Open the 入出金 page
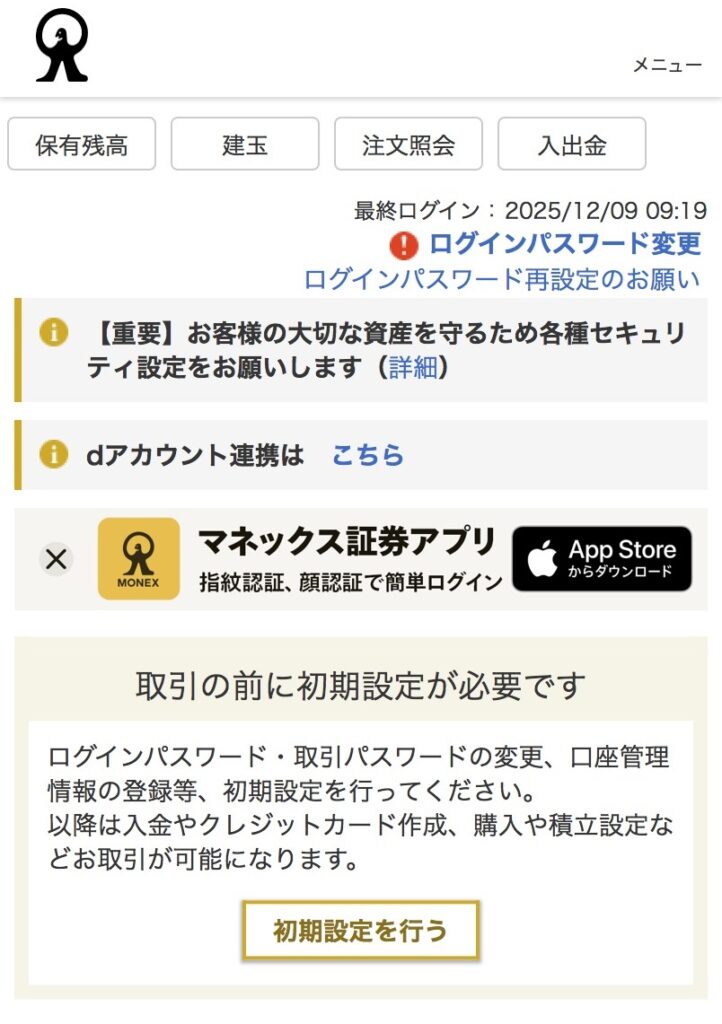 click(572, 145)
